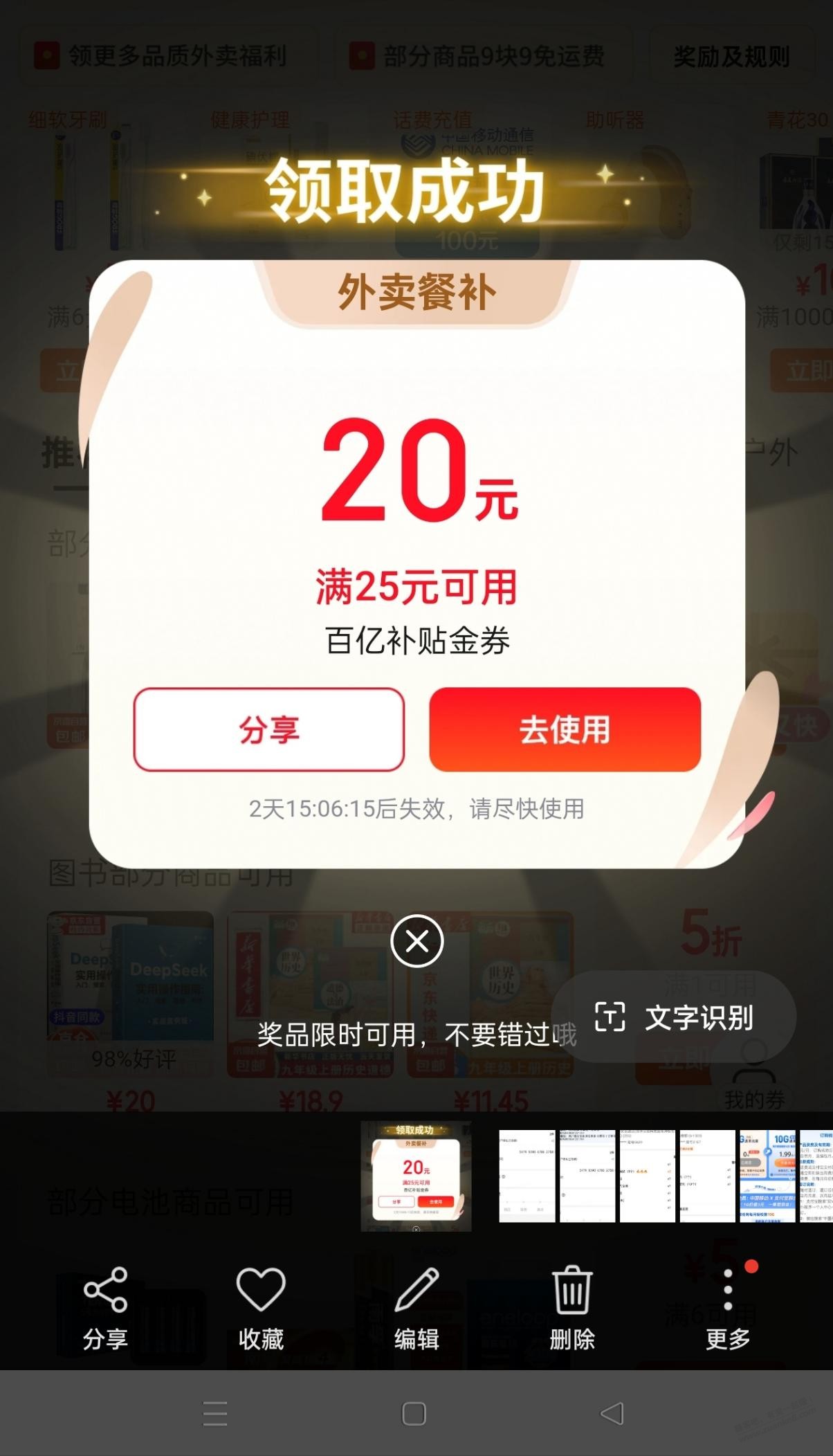Open the photo editor via 编辑
The image size is (833, 1456).
pos(416,1308)
